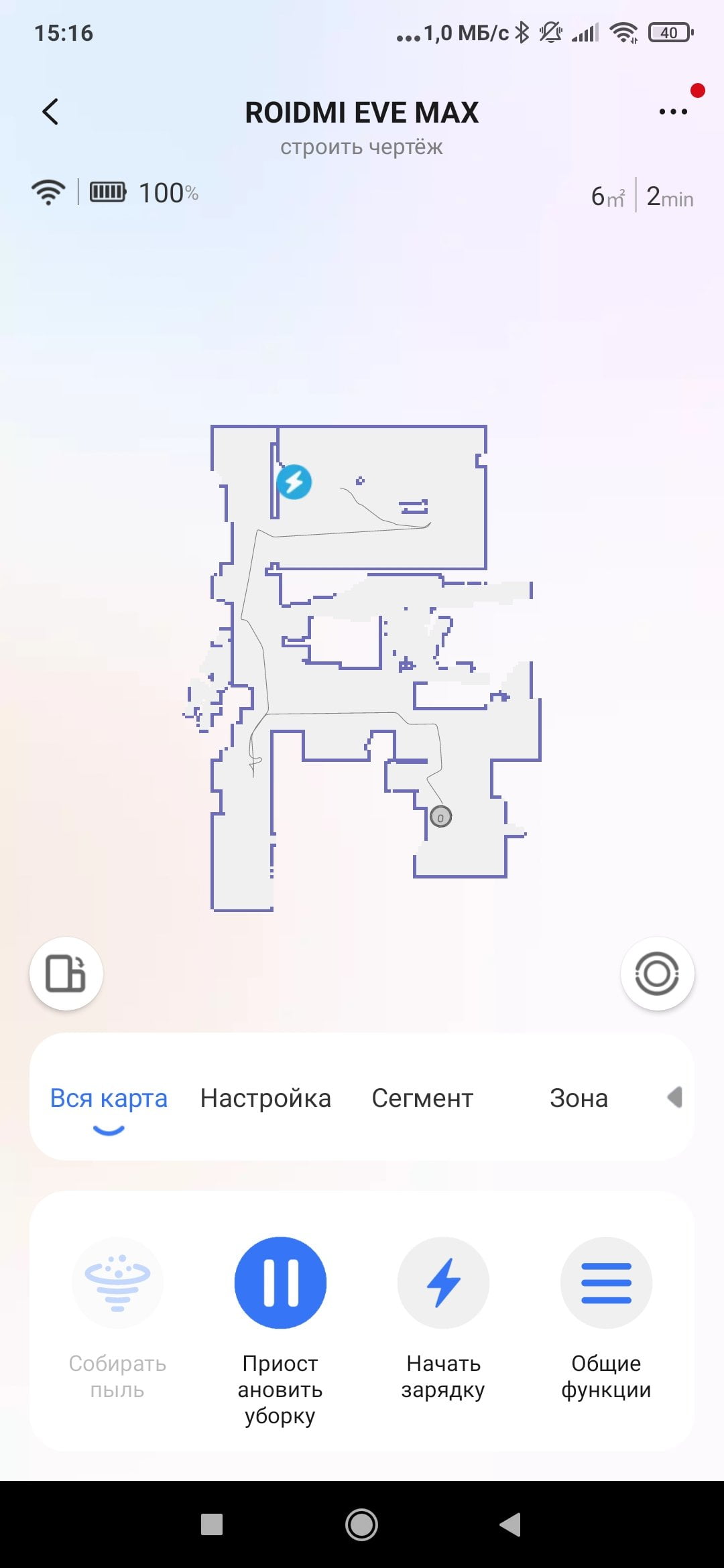Switch to the Зона tab
Image resolution: width=724 pixels, height=1568 pixels.
coord(579,1099)
